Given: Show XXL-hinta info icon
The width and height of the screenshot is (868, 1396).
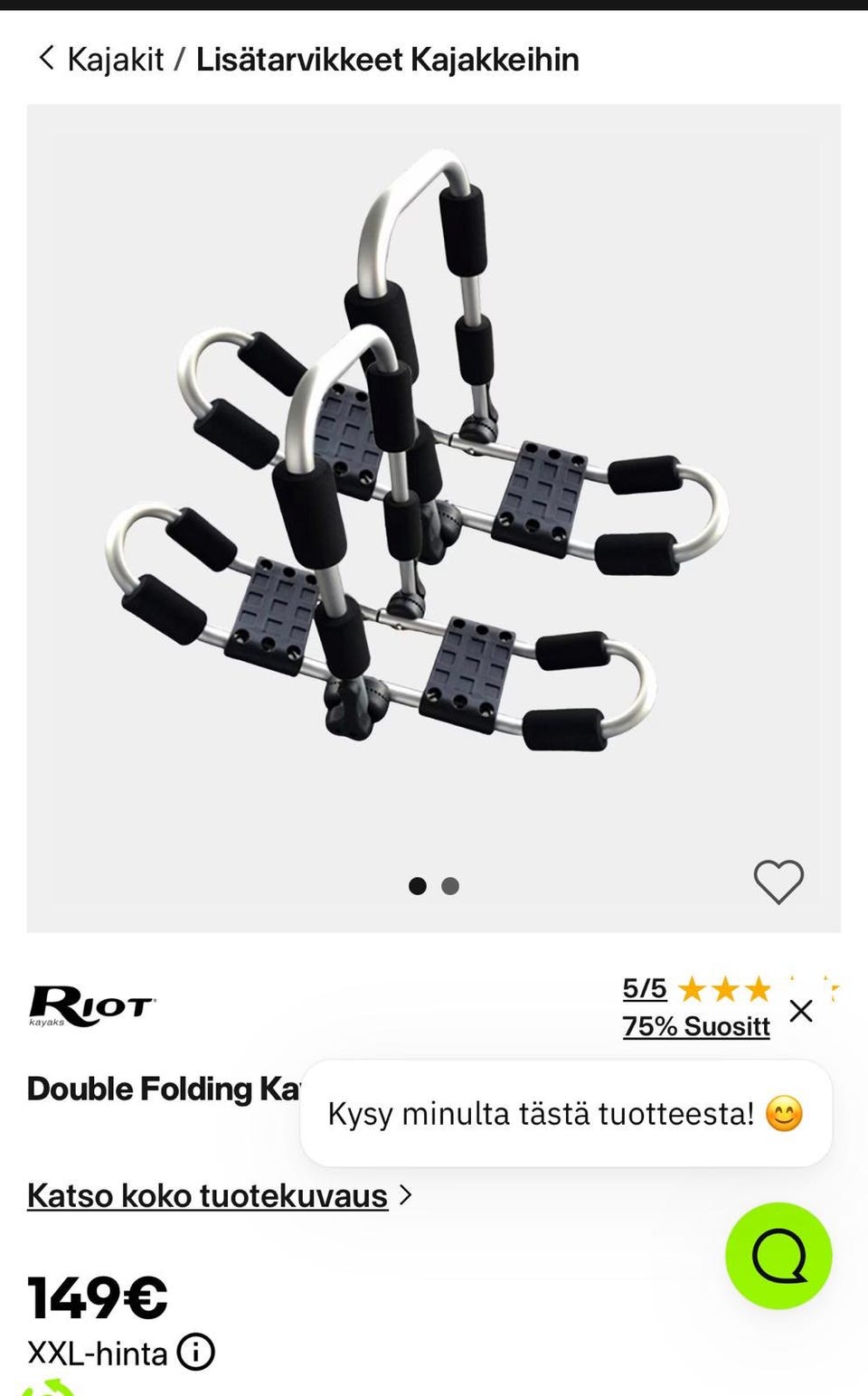Looking at the screenshot, I should pyautogui.click(x=196, y=1352).
